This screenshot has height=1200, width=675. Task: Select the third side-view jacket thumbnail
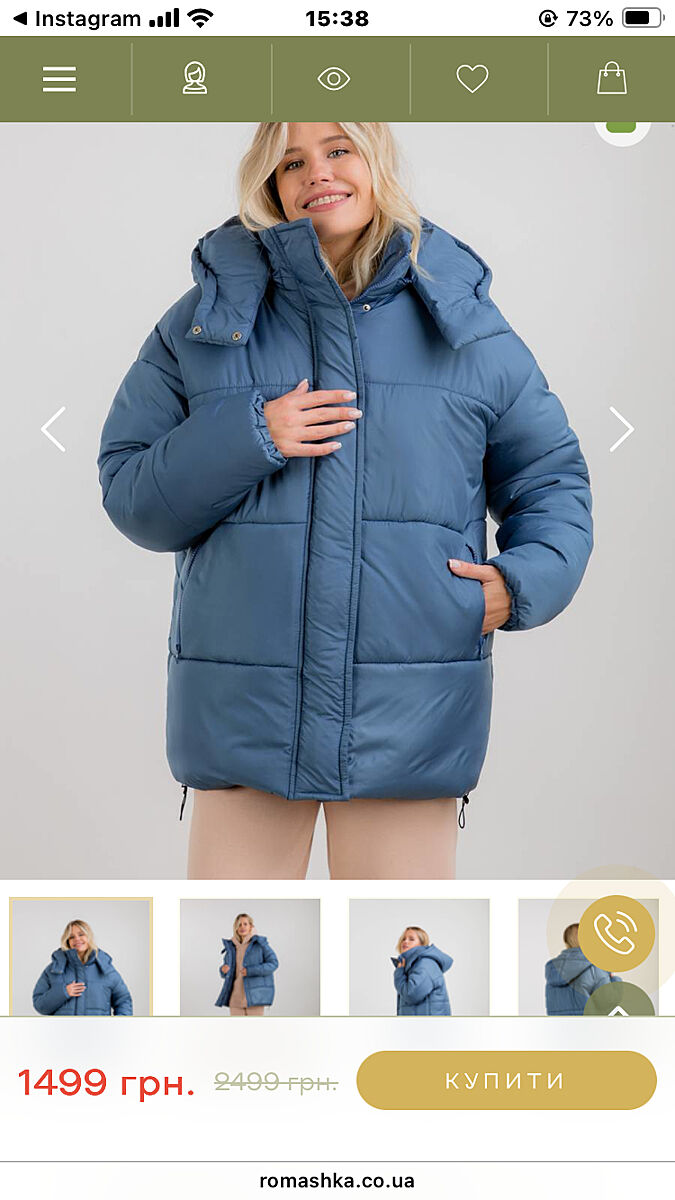pyautogui.click(x=419, y=957)
